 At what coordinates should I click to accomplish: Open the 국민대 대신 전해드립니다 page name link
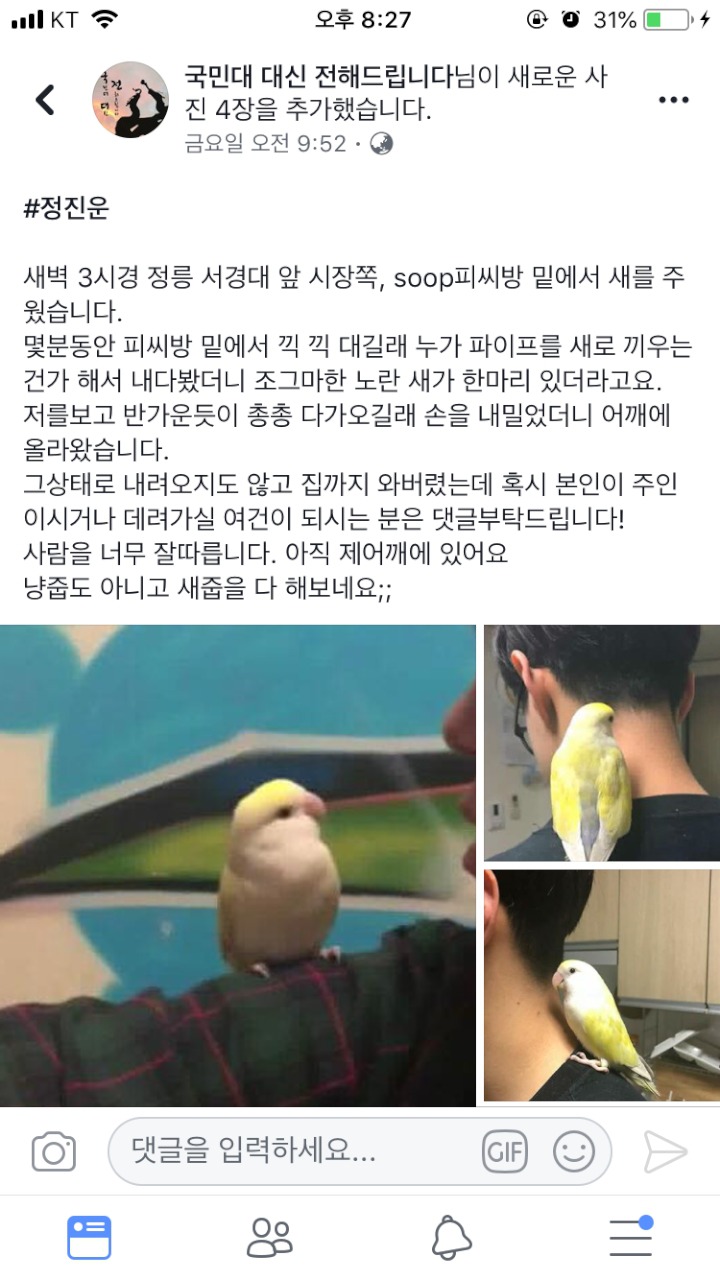[x=320, y=75]
